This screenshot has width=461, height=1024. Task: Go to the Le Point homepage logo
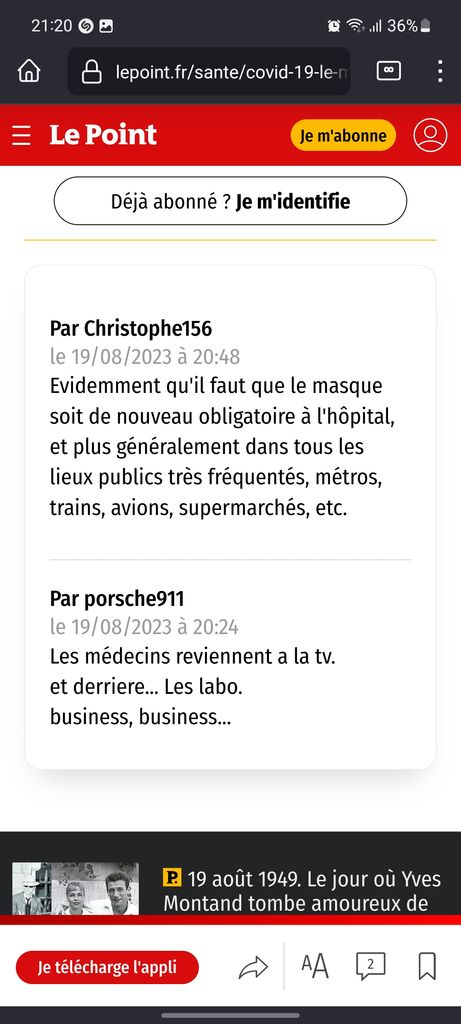pos(103,135)
